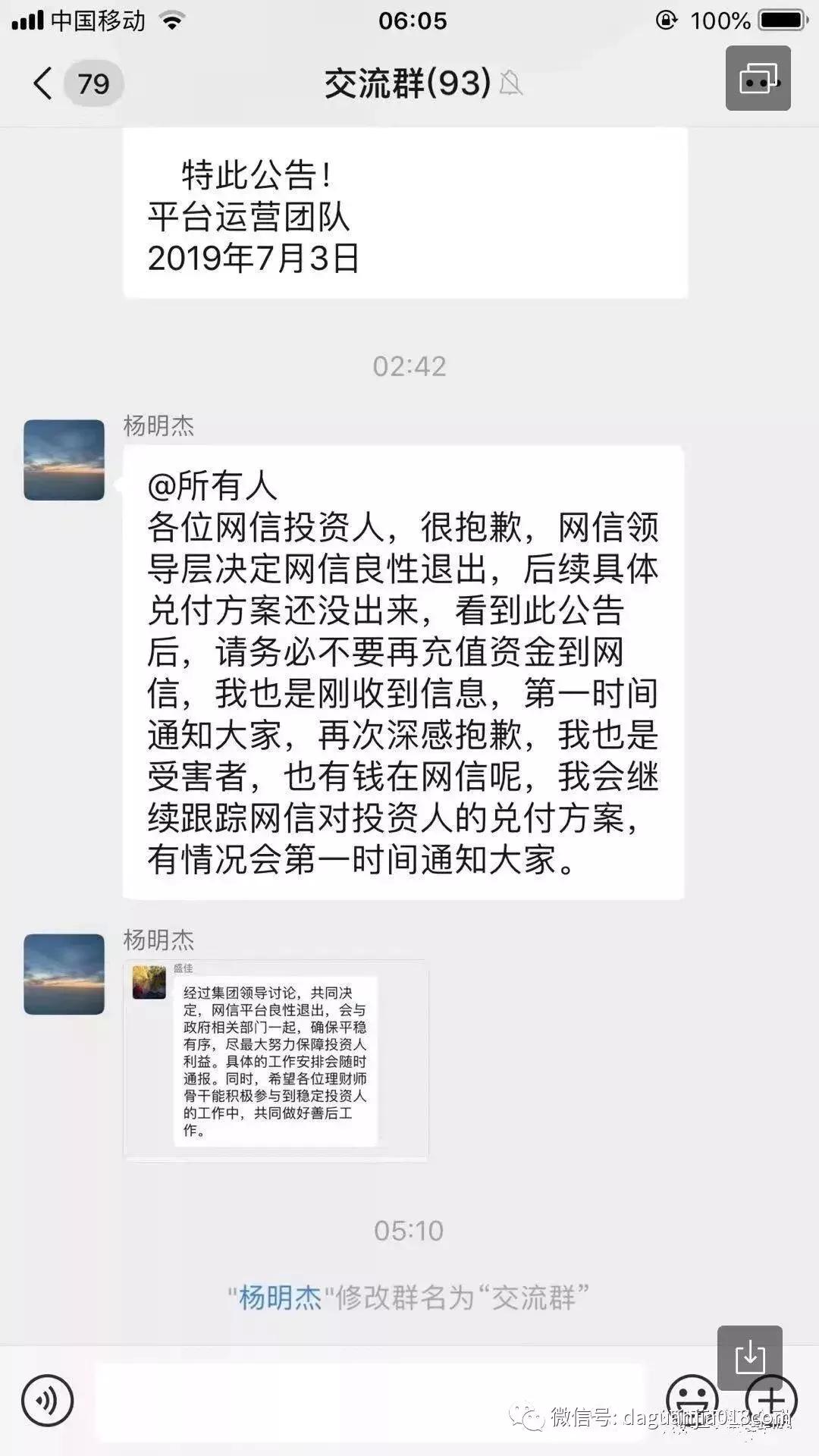
Task: Open the multi-window icon at top right
Action: pos(758,78)
